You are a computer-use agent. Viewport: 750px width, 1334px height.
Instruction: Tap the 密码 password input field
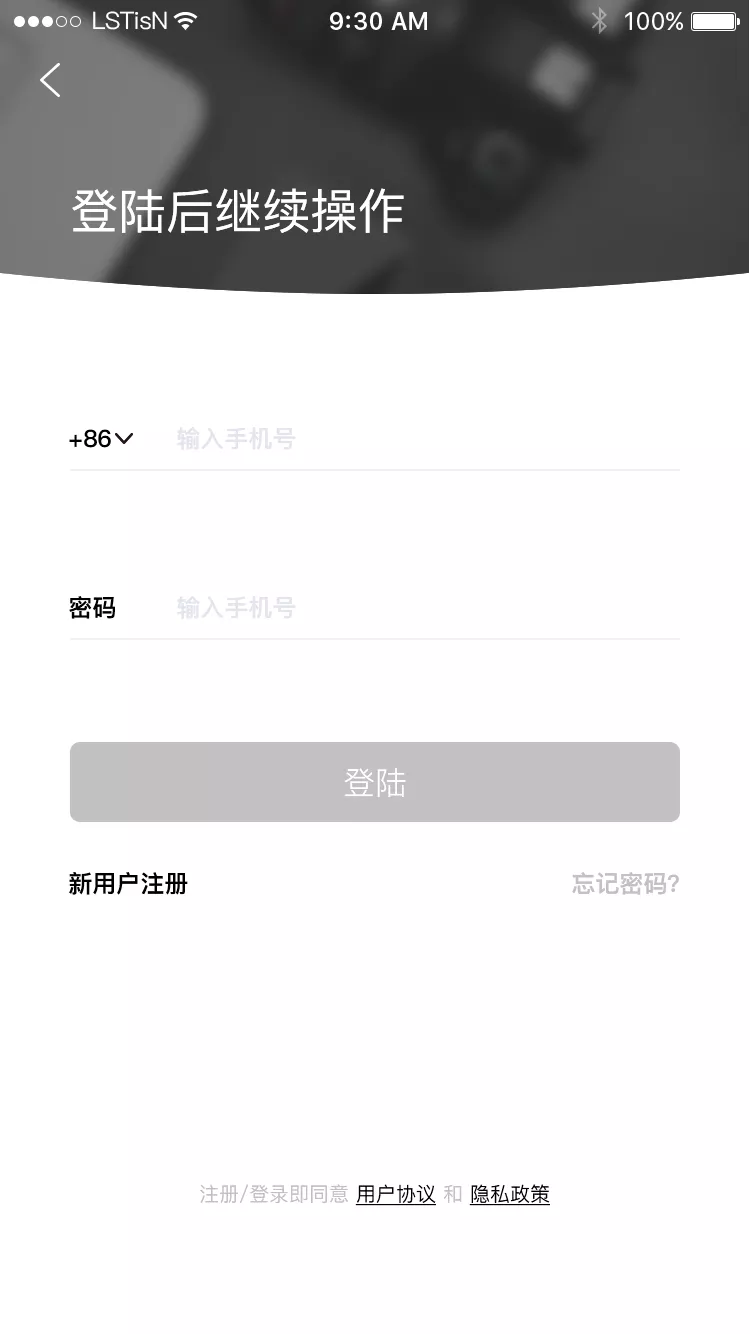coord(420,608)
